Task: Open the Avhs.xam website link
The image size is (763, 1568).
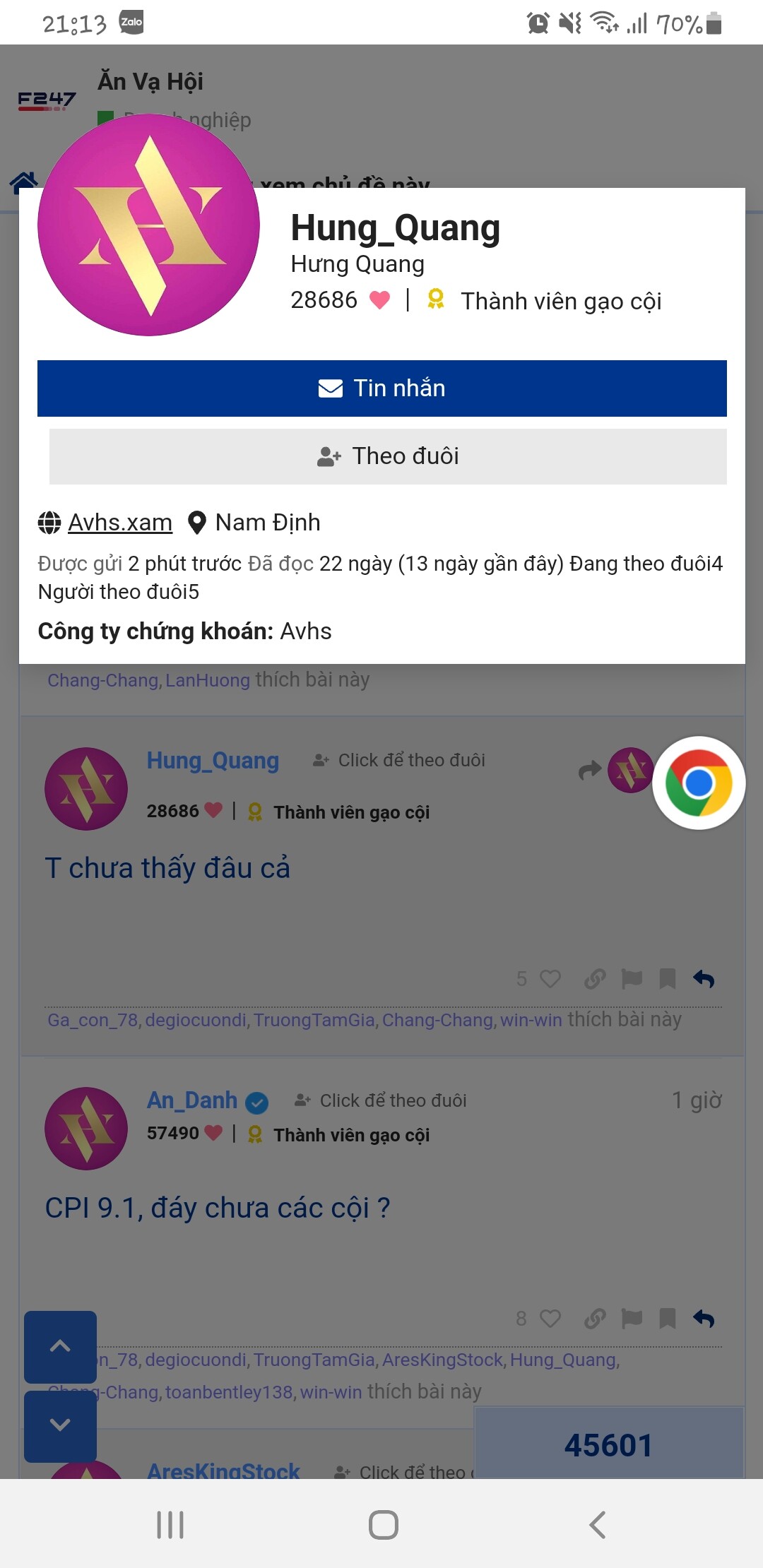Action: 119,523
